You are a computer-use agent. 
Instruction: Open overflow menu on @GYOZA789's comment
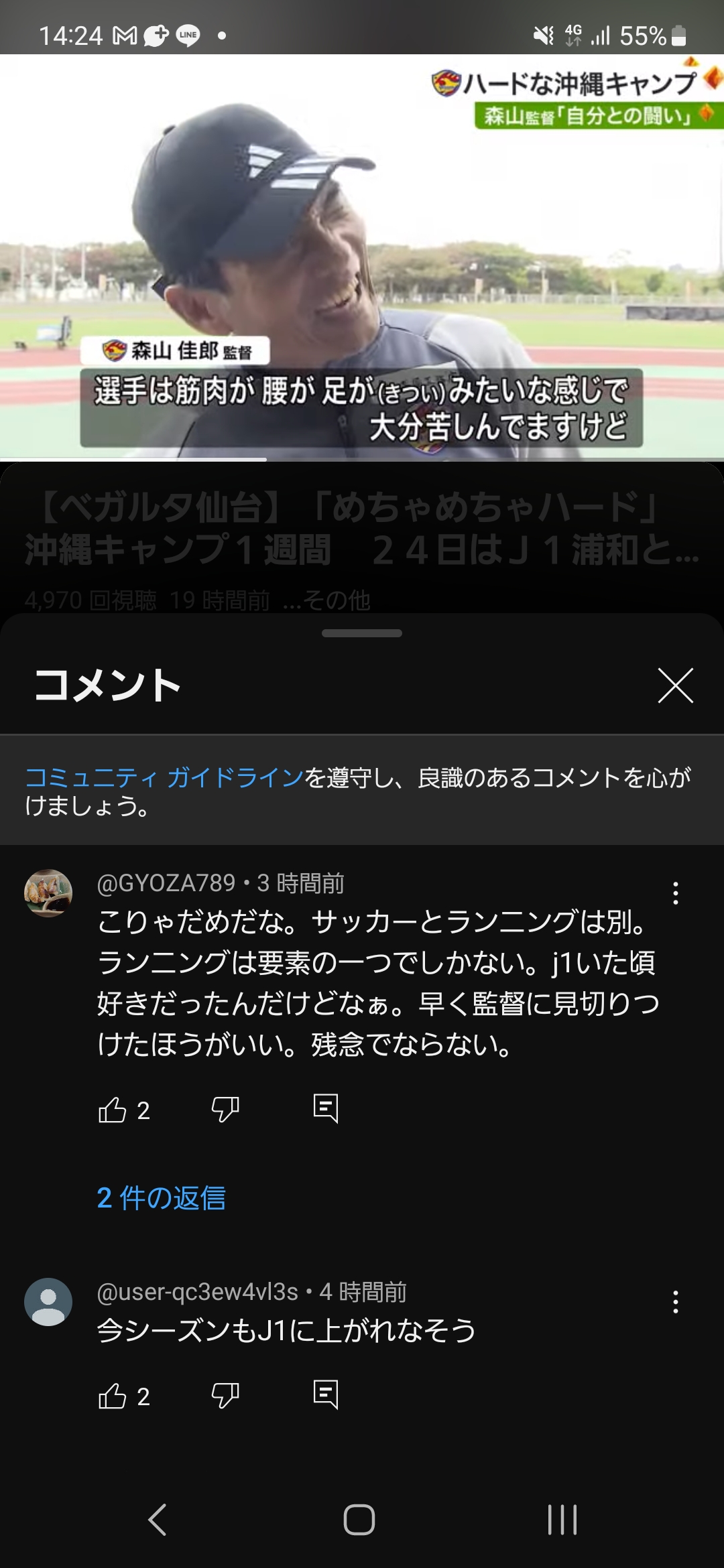(675, 893)
